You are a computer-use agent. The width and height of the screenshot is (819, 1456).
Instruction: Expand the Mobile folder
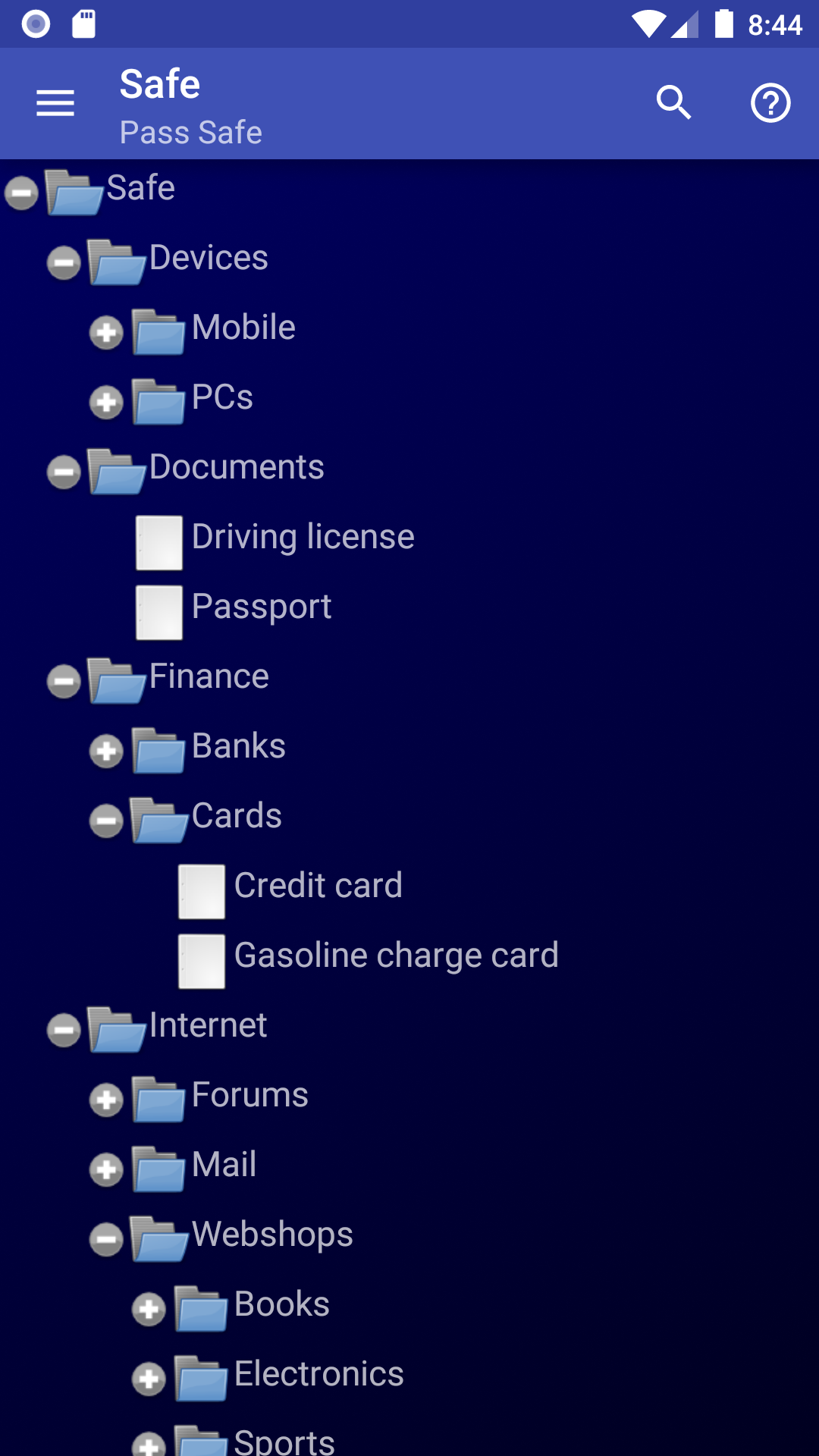[106, 333]
